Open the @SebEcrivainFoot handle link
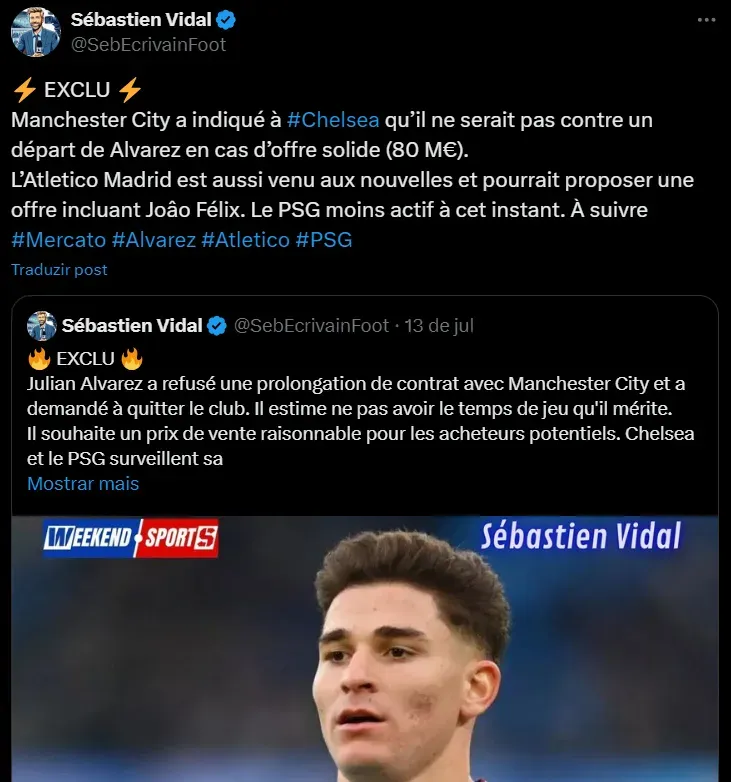Image resolution: width=731 pixels, height=782 pixels. pos(148,45)
